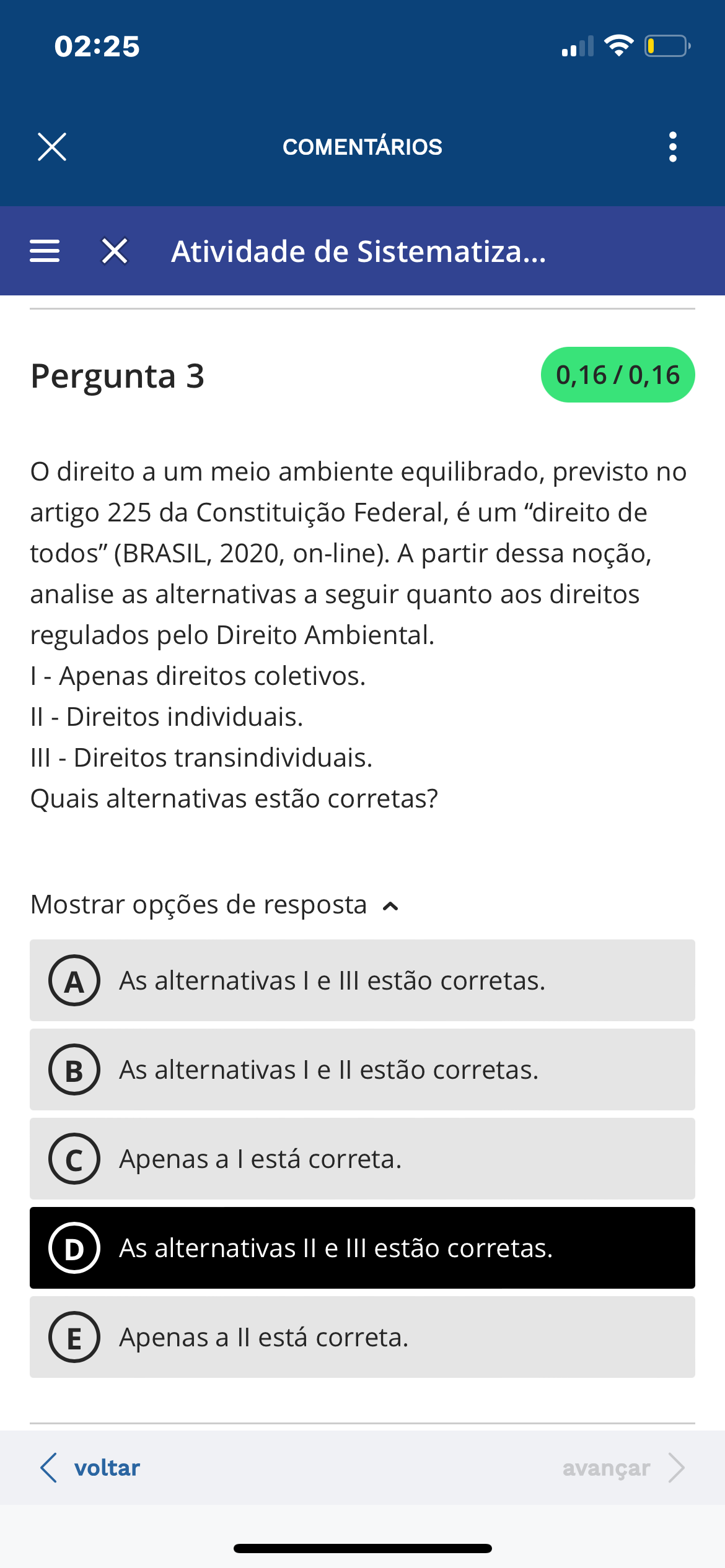Select option B: I e II corretas

point(362,1069)
